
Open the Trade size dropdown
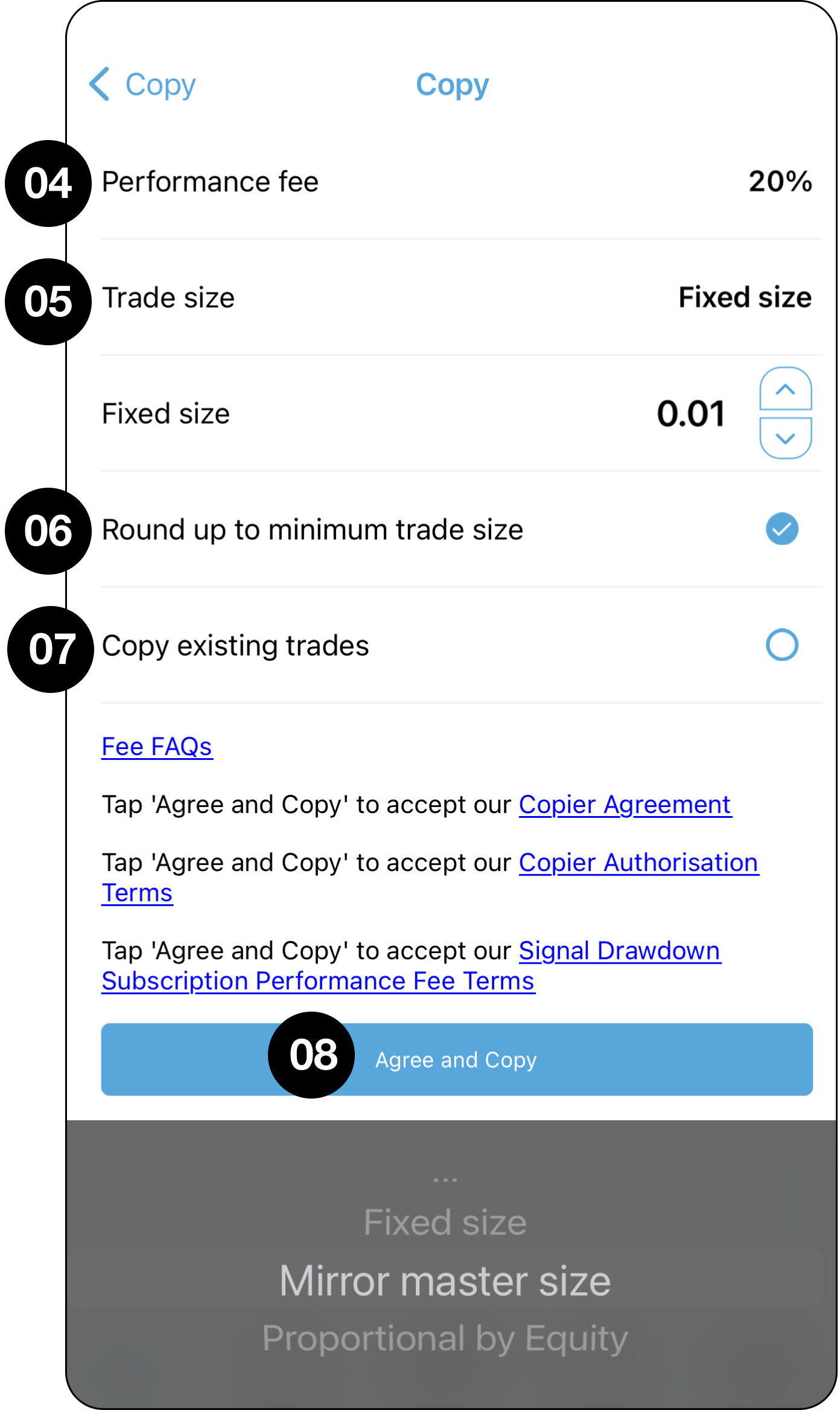coord(744,298)
